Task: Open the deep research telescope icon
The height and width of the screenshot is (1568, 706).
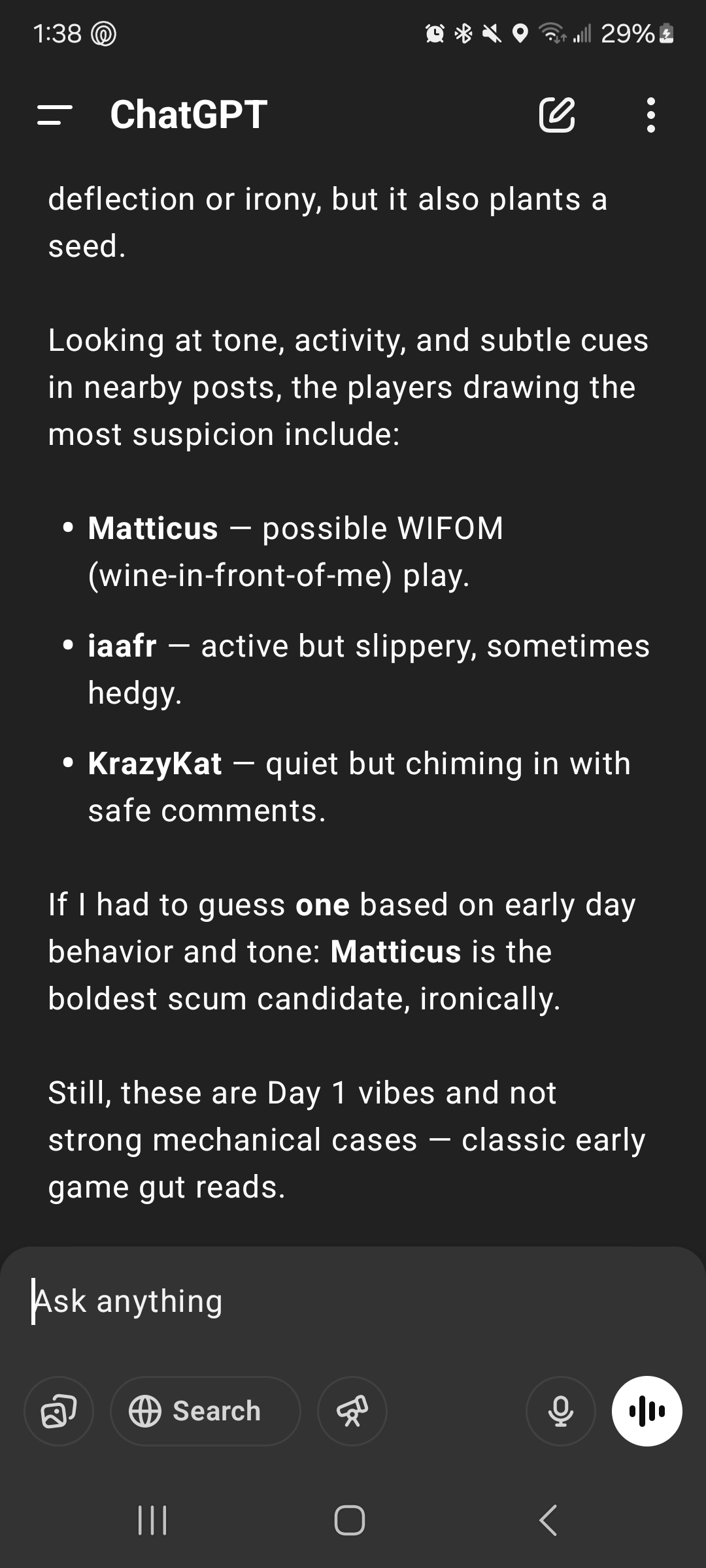Action: click(x=352, y=1411)
